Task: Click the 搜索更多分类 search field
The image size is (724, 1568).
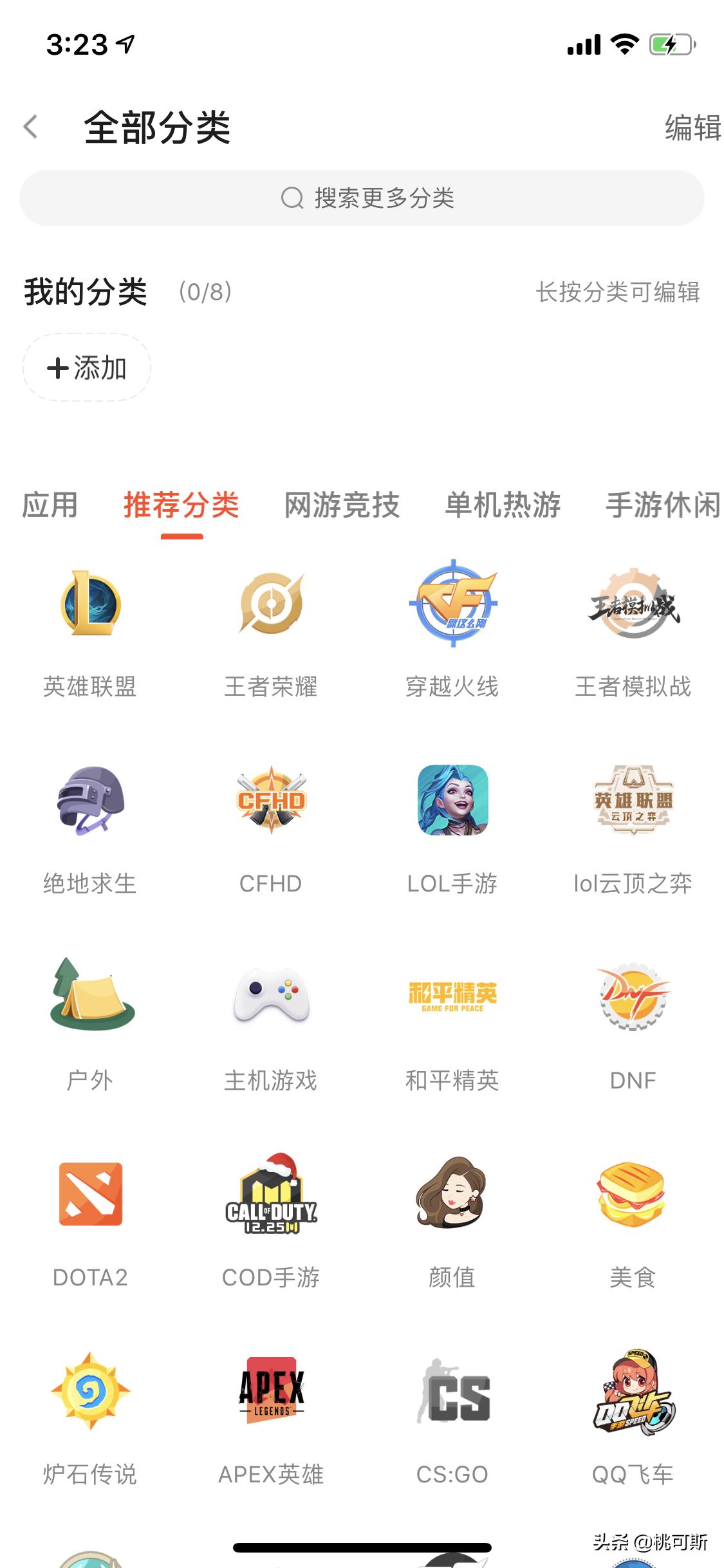Action: click(x=362, y=198)
